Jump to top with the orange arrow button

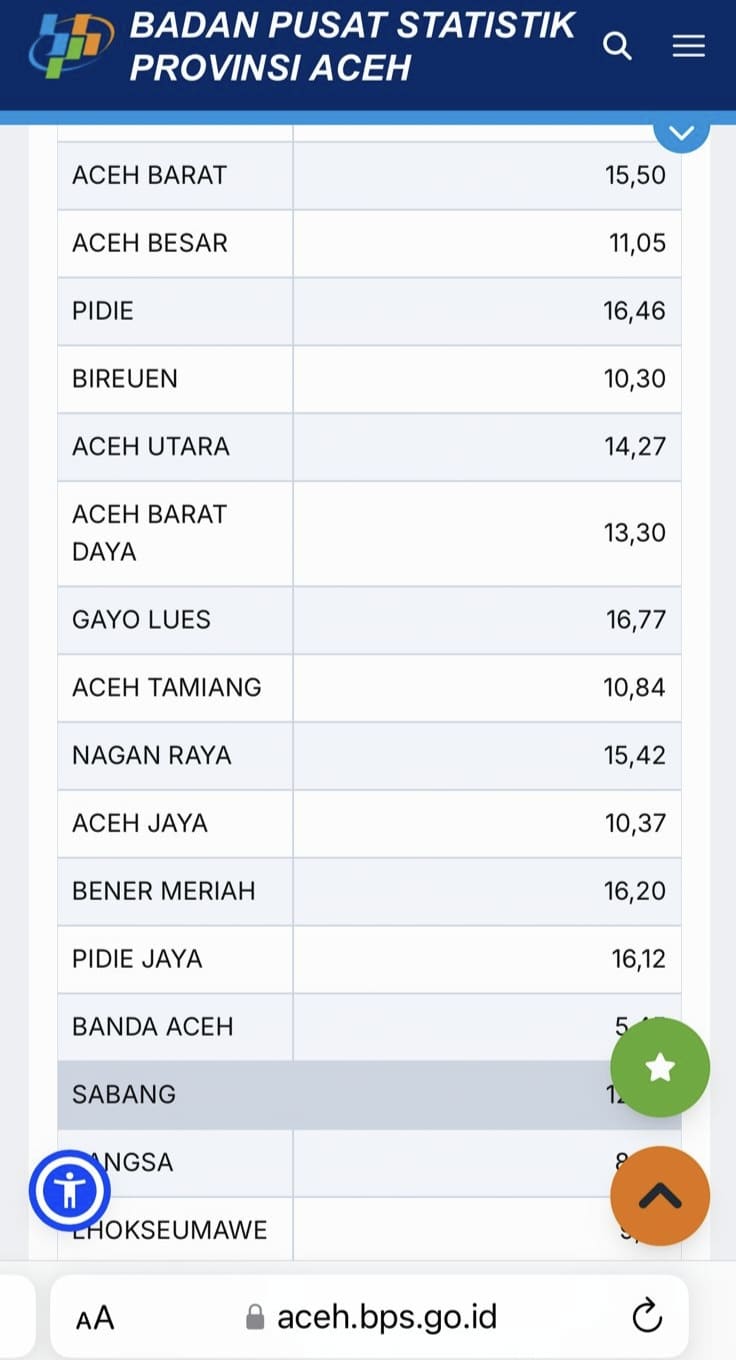click(660, 1196)
